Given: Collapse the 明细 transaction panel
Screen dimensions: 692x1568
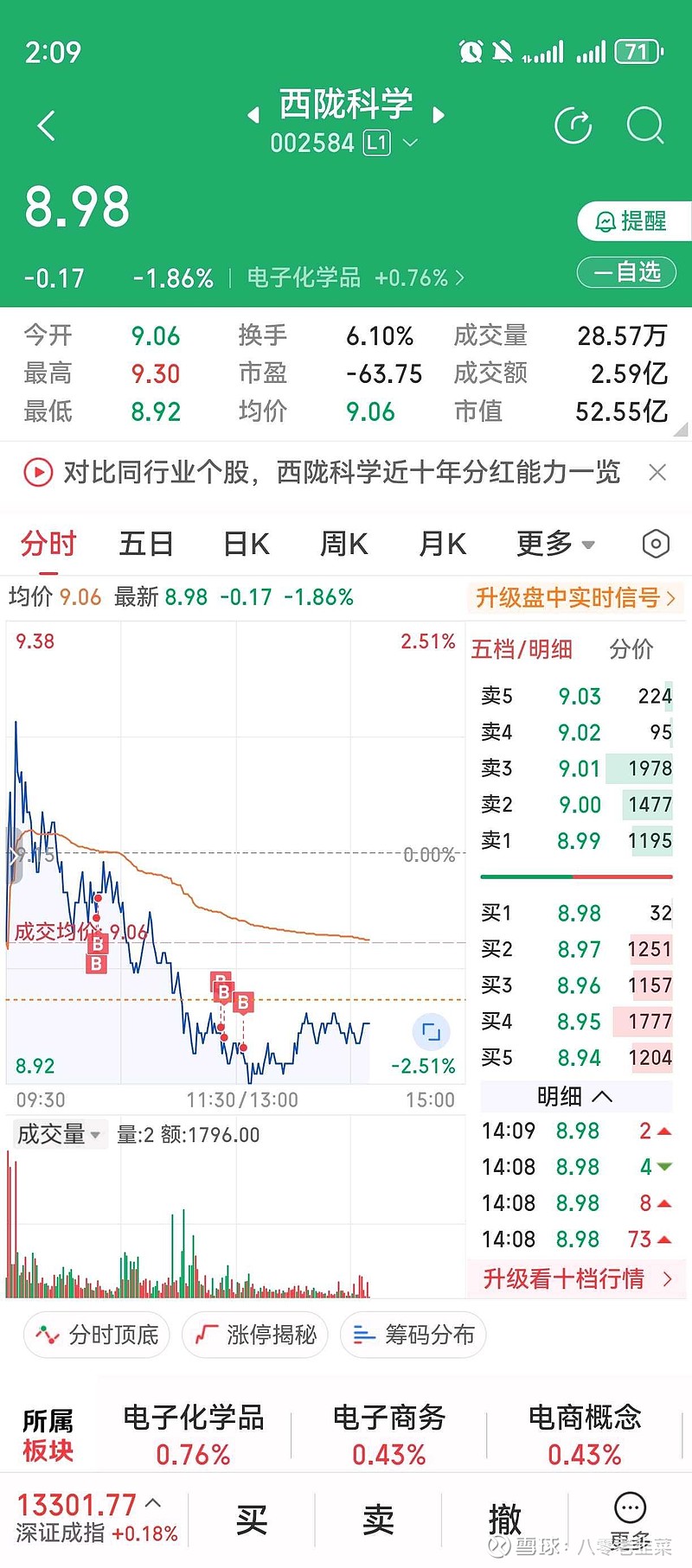Looking at the screenshot, I should pos(574,1095).
